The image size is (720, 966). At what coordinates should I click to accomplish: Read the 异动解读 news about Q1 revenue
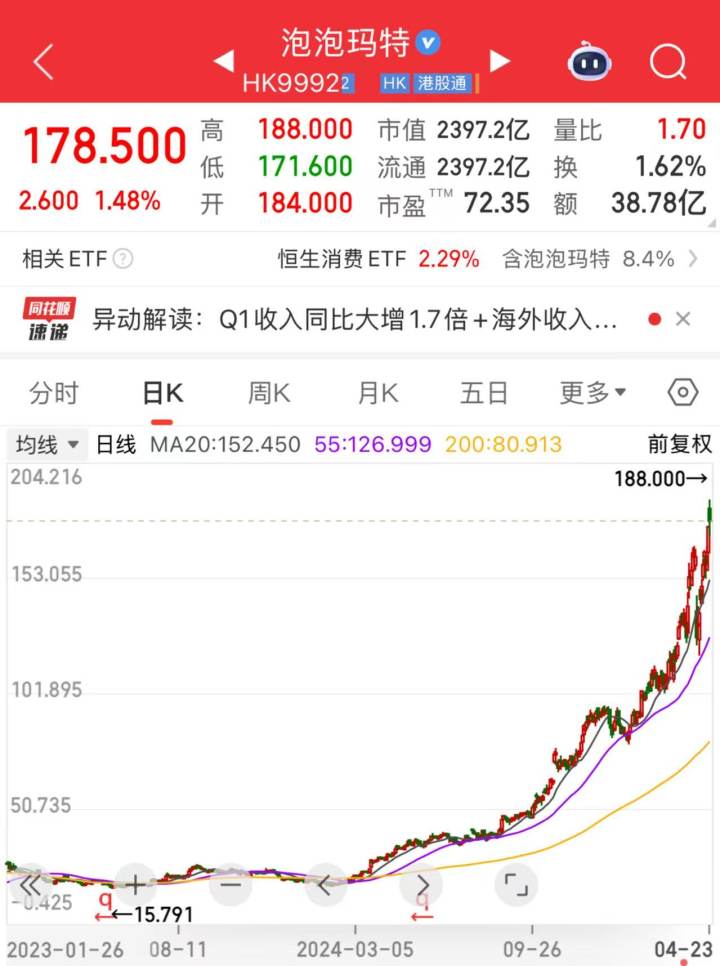coord(355,320)
